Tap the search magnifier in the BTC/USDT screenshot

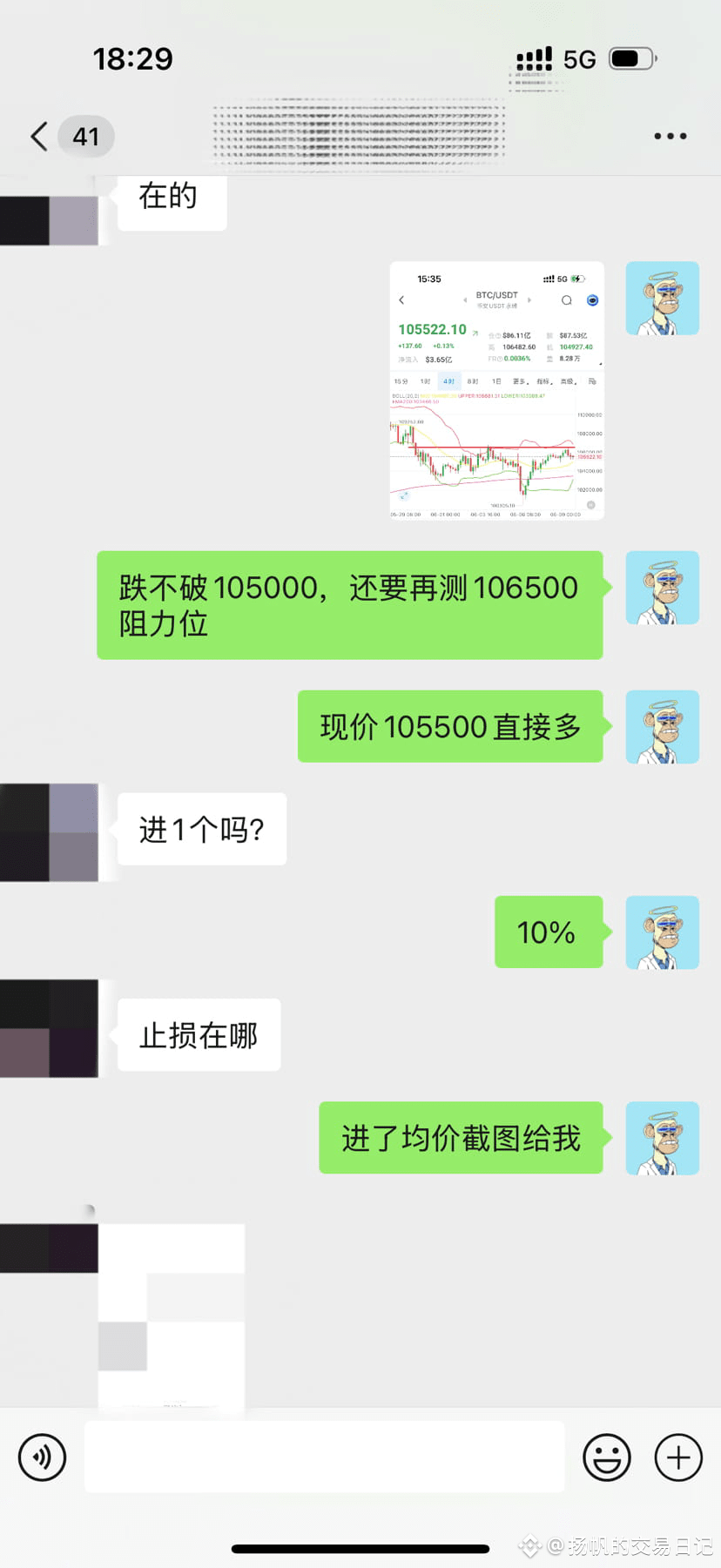(x=566, y=299)
